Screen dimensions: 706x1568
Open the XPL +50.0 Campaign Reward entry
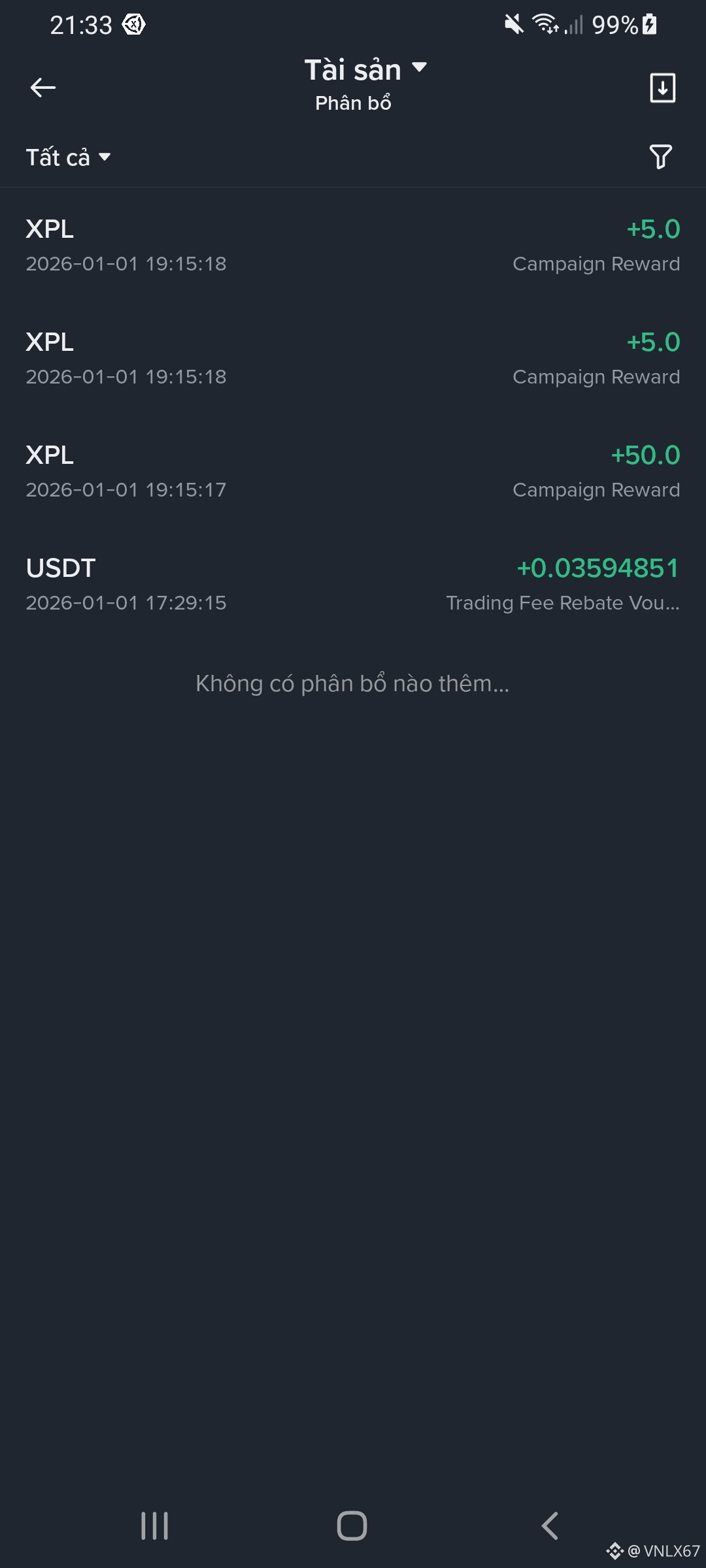353,471
